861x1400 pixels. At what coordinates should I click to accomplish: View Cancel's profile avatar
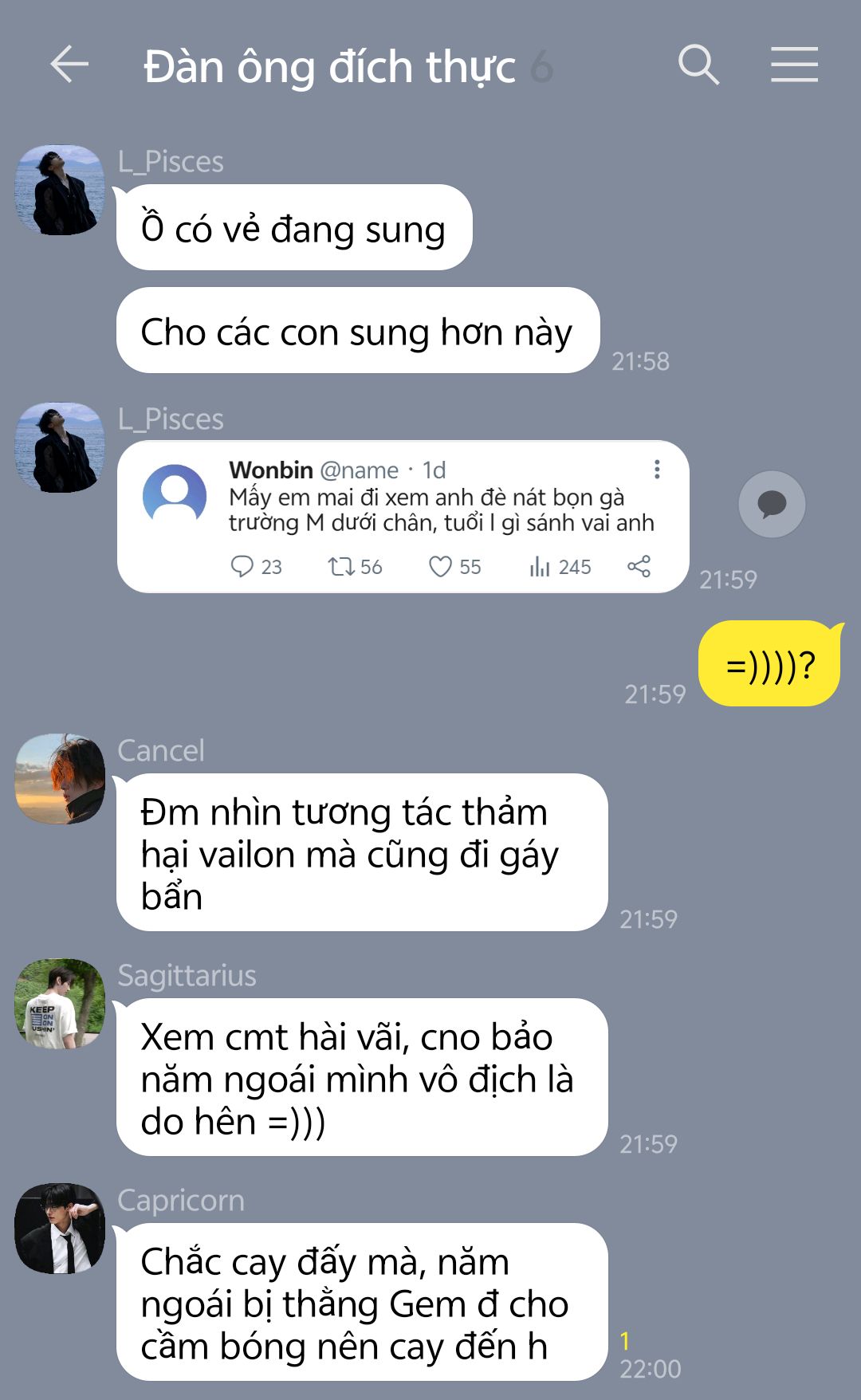(61, 779)
